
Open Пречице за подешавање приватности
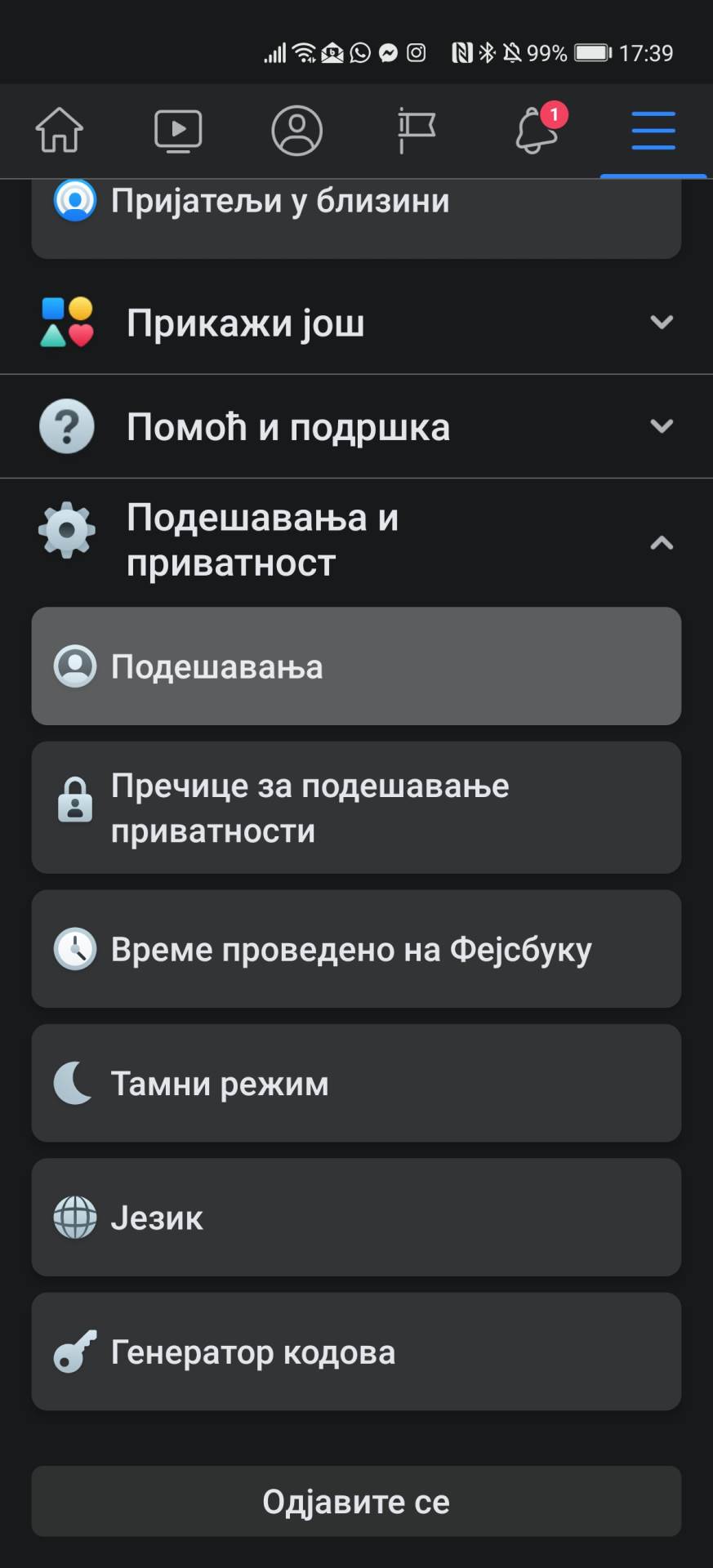356,808
